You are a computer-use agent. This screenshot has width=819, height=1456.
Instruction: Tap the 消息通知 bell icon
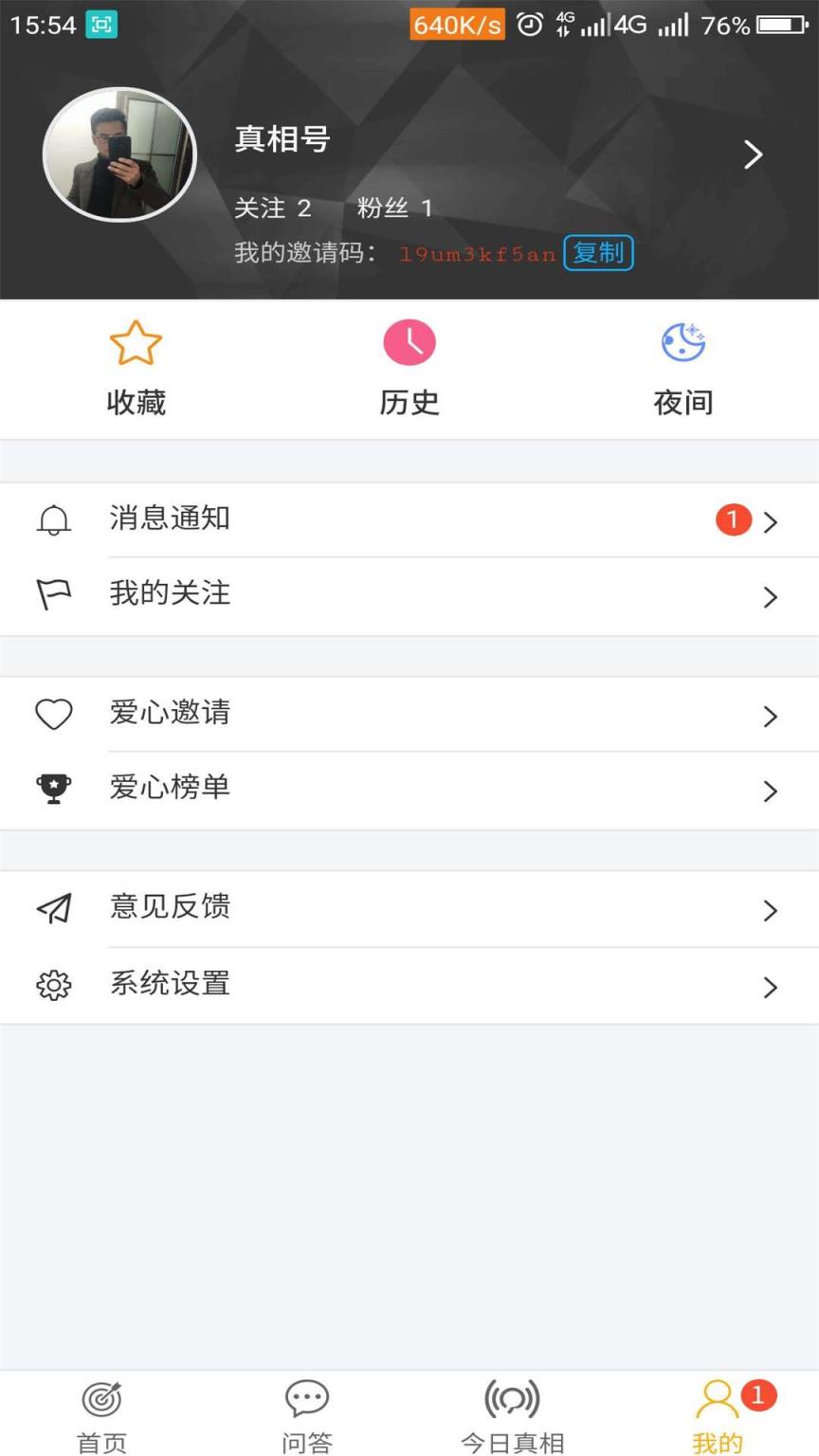54,519
